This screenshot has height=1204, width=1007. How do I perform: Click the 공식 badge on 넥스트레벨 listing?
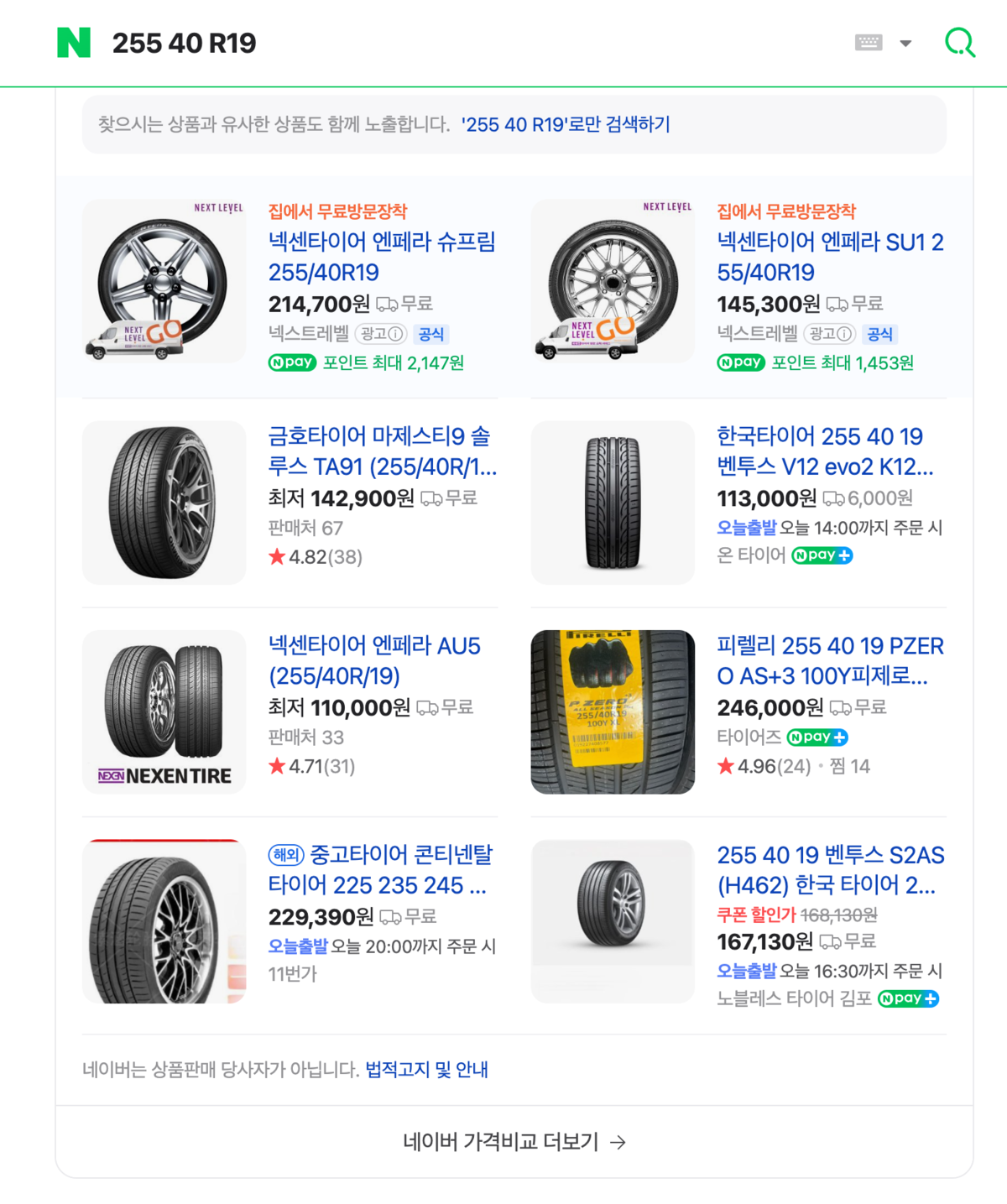(x=431, y=334)
